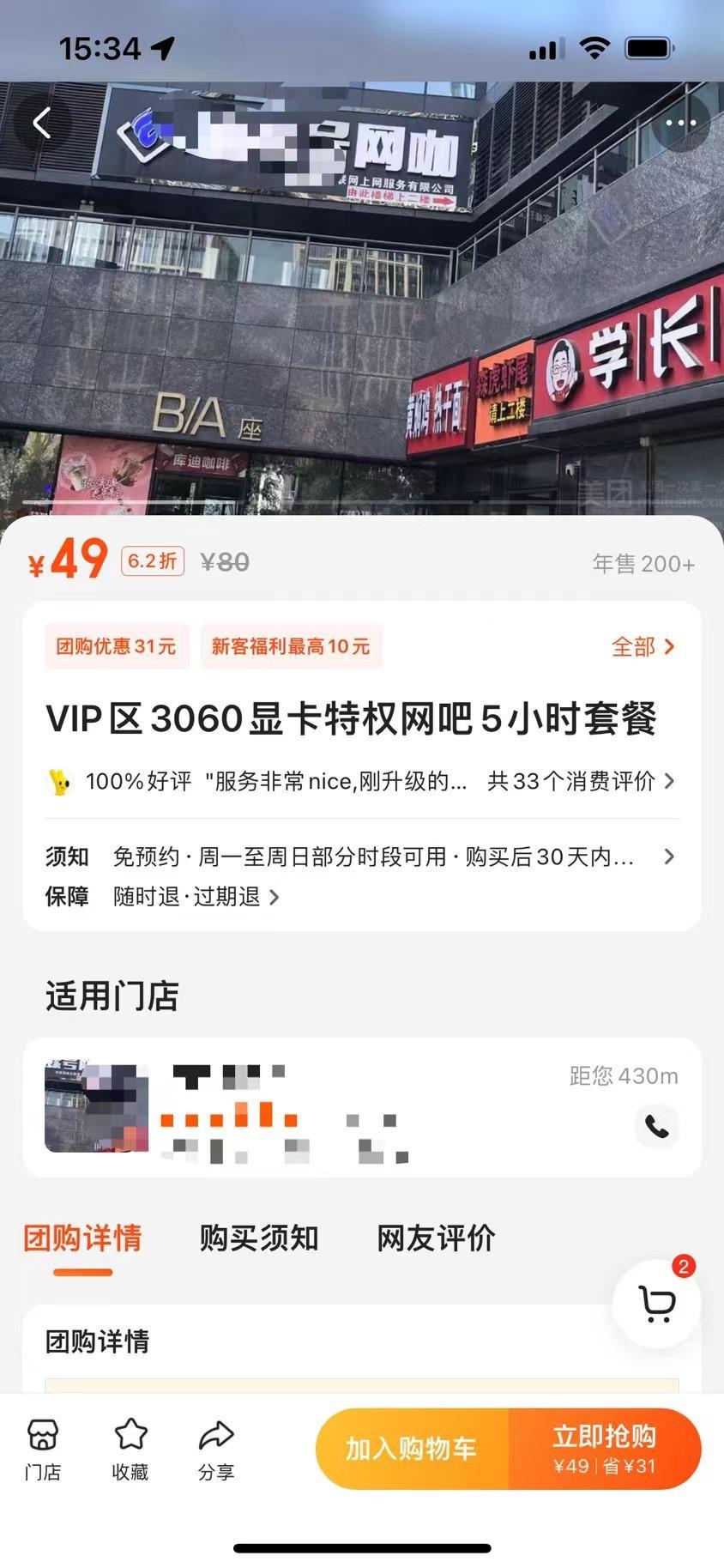Visit the store via 门店
Image resolution: width=724 pixels, height=1568 pixels.
(43, 1450)
